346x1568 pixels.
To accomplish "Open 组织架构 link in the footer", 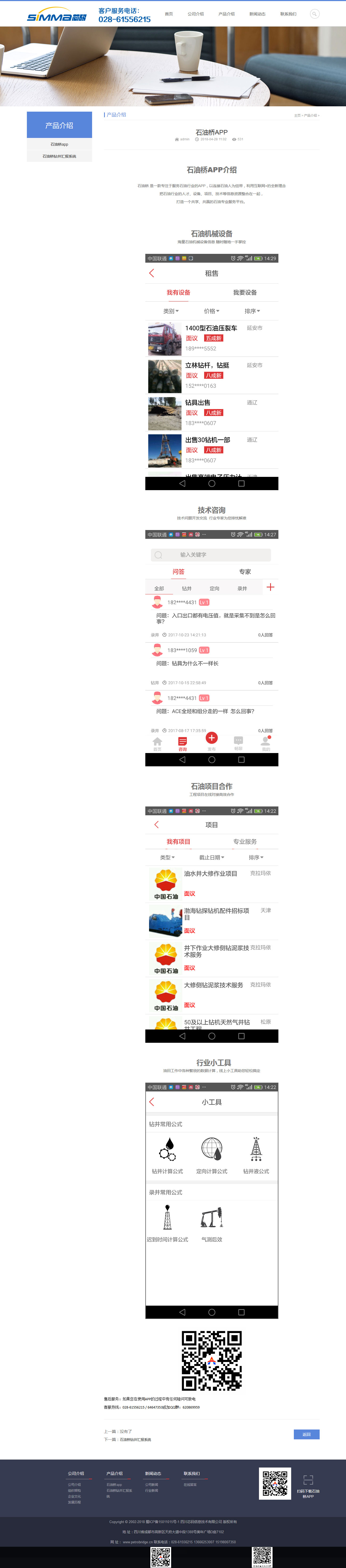I will pyautogui.click(x=74, y=1490).
